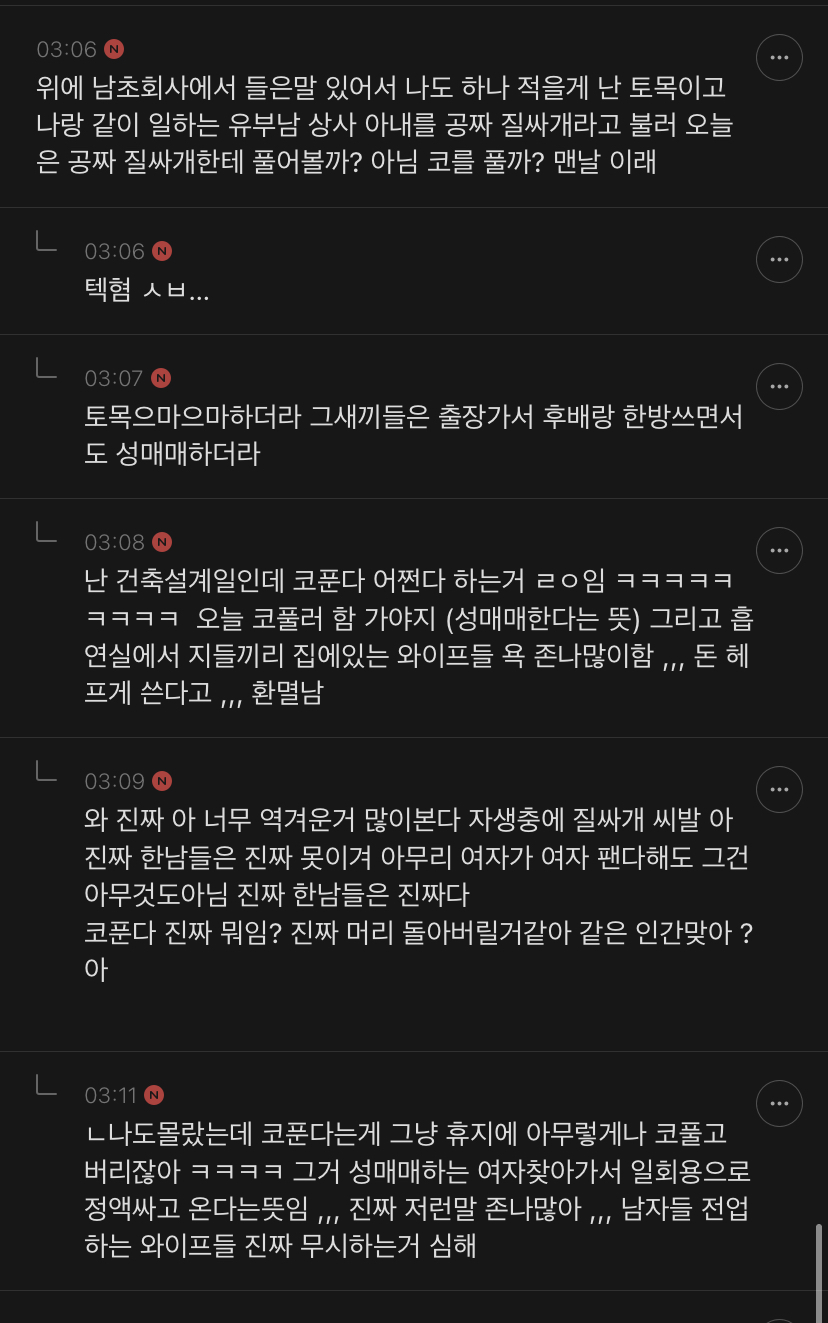This screenshot has width=828, height=1323.
Task: Open options menu for the 03:06 top comment
Action: click(x=779, y=58)
